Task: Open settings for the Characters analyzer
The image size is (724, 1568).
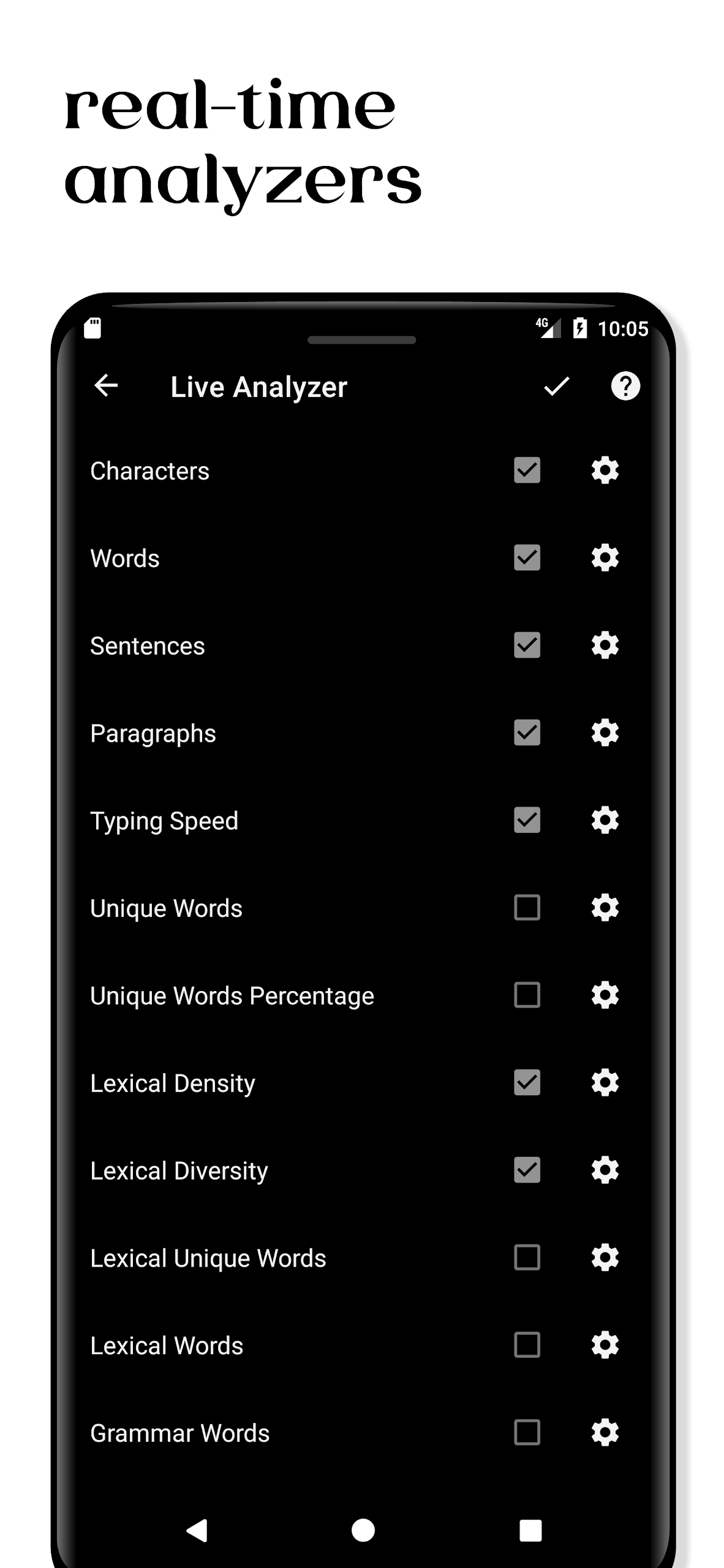Action: (605, 470)
